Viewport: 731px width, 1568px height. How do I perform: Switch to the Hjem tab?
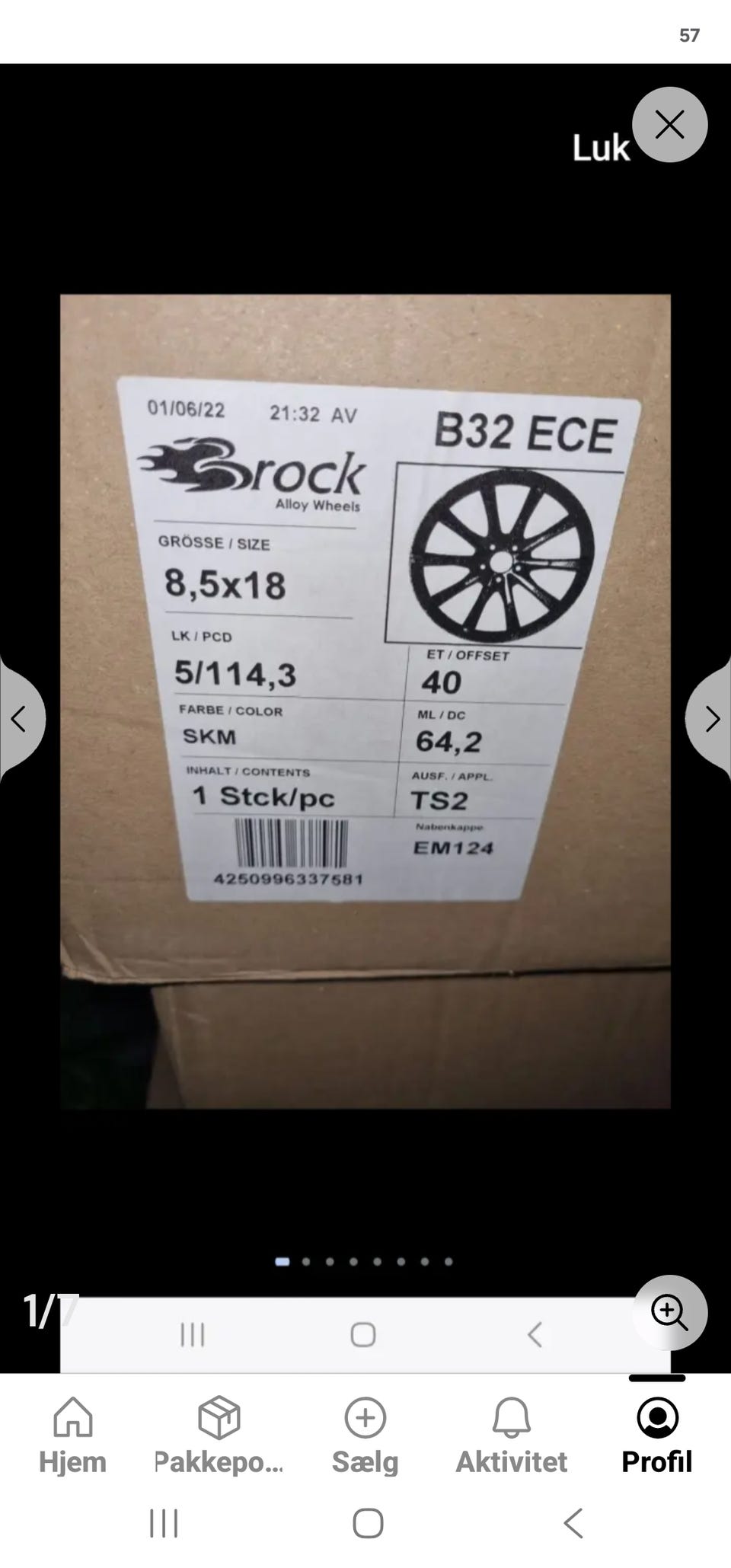tap(72, 1436)
